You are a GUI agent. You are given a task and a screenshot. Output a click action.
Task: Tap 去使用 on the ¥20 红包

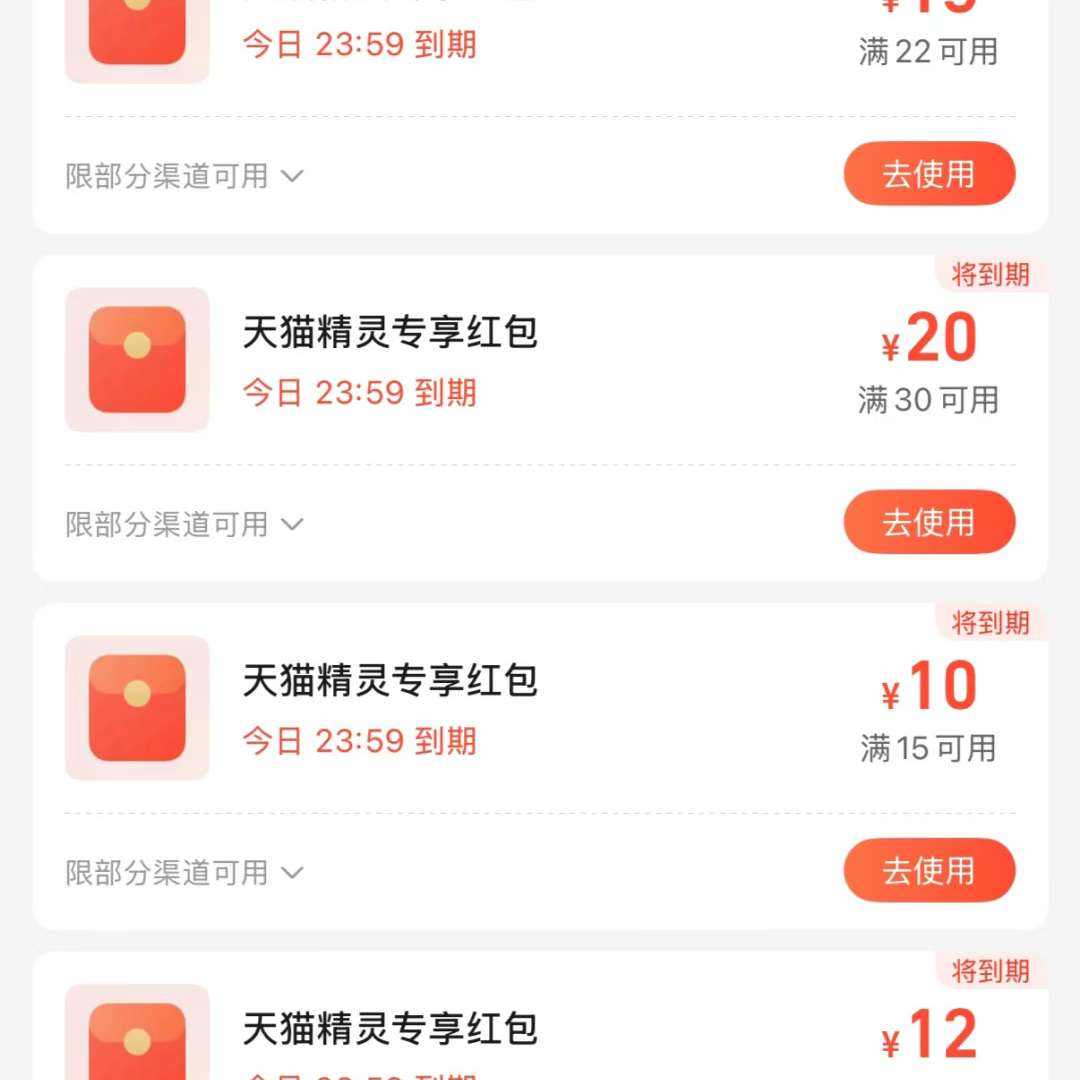[929, 522]
